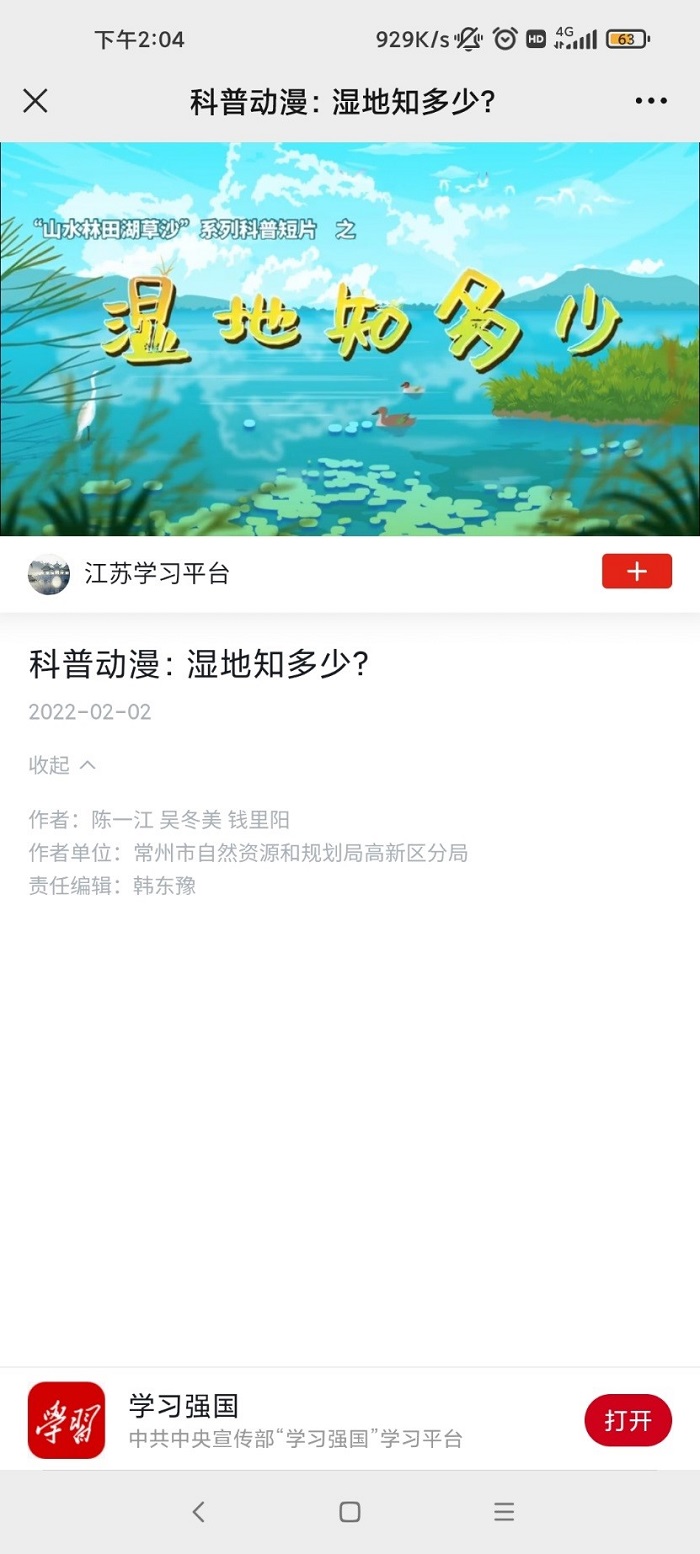Open recent apps from navigation bar
The width and height of the screenshot is (700, 1554).
pos(504,1512)
